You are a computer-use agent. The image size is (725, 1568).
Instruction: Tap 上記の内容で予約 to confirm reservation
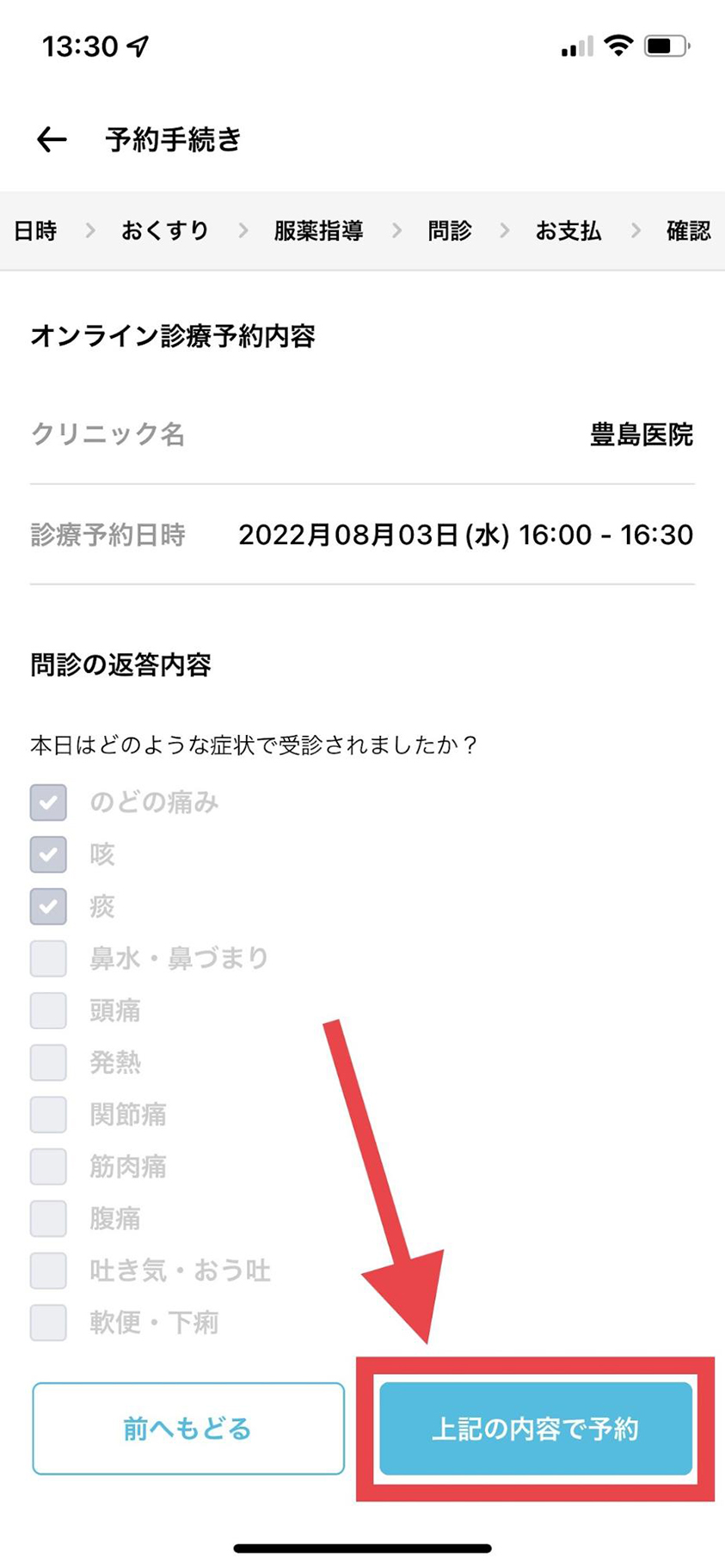tap(536, 1429)
